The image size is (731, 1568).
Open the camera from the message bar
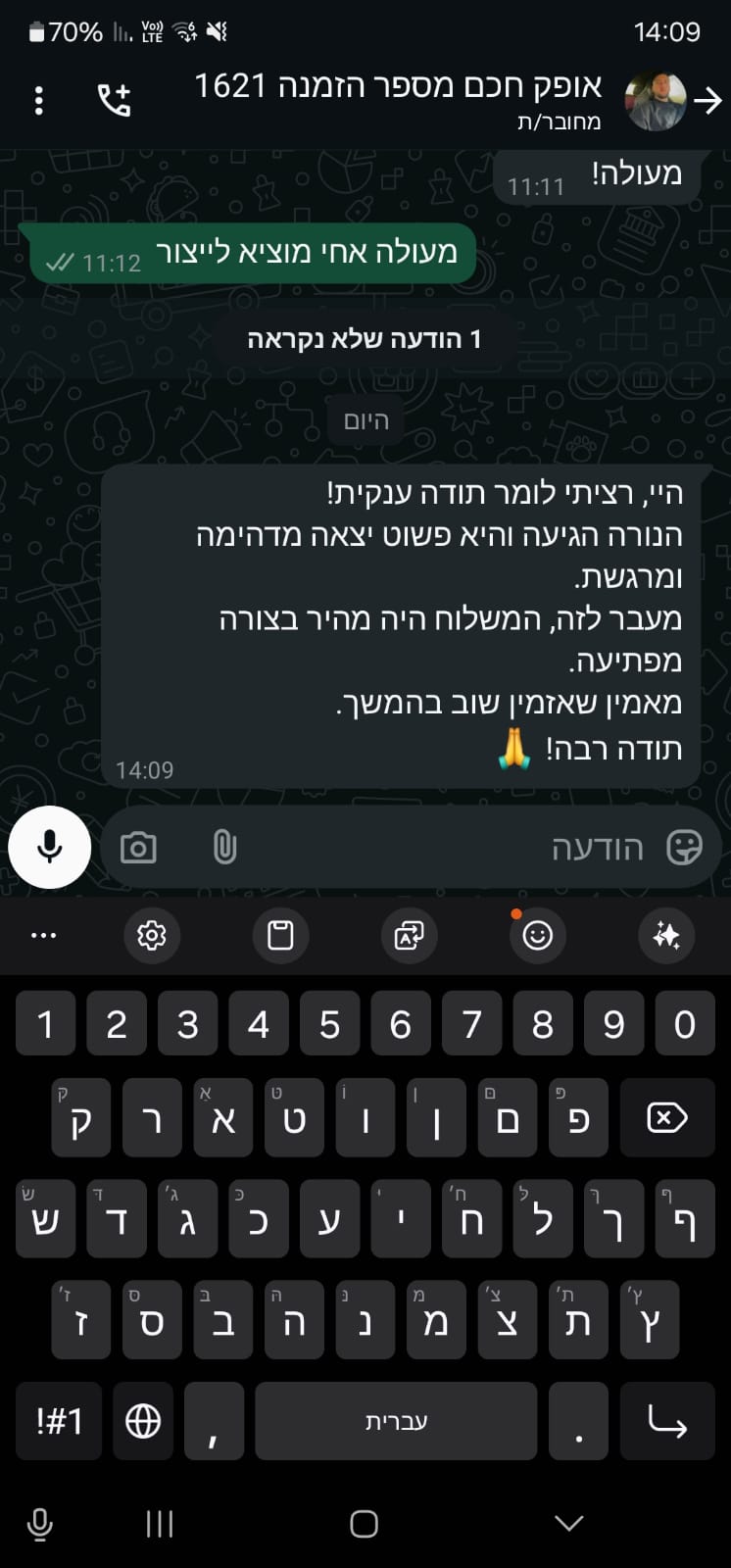[x=138, y=848]
